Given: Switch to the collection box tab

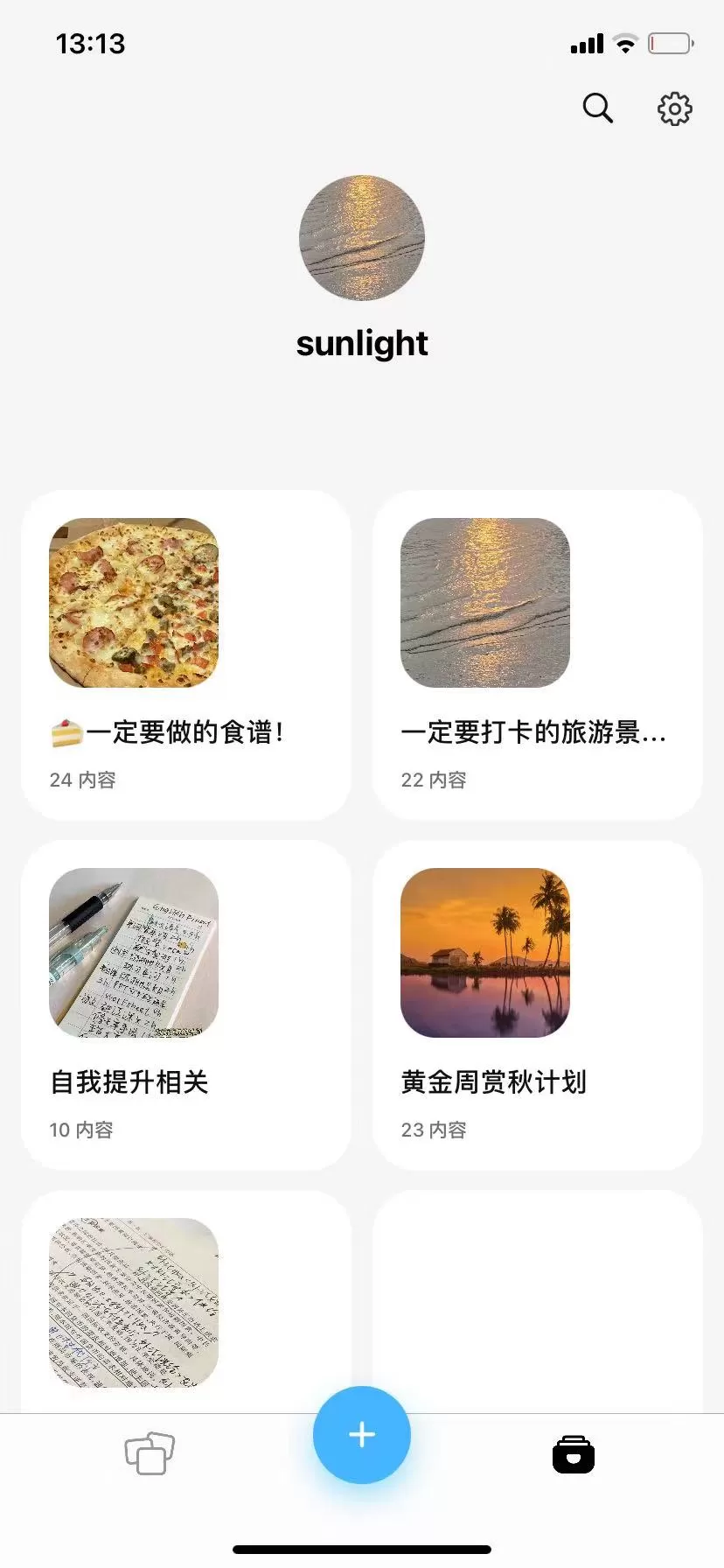Looking at the screenshot, I should 574,1454.
